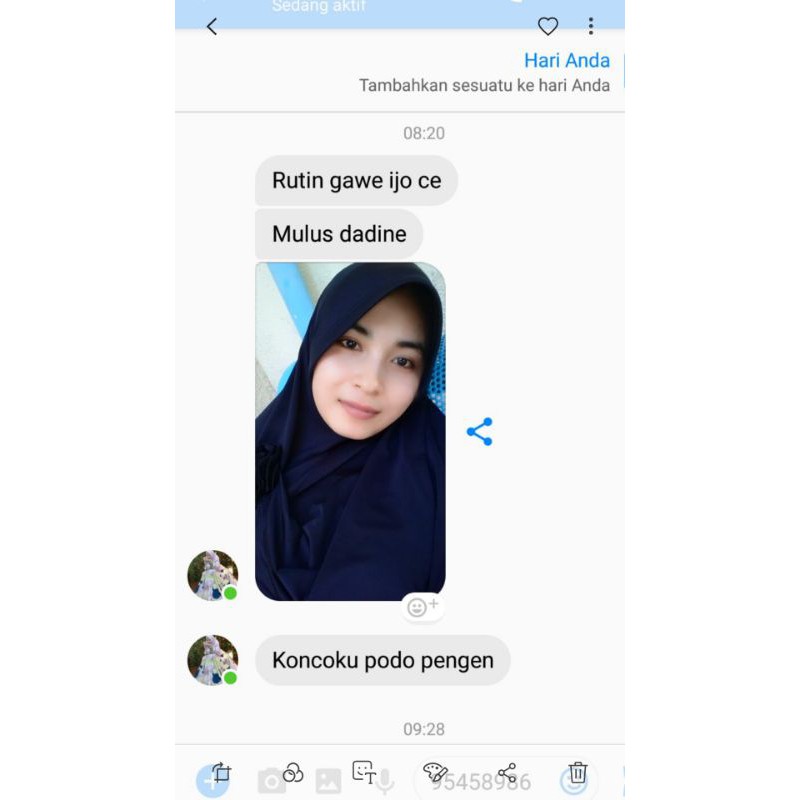Open sender avatar beside Koncoku podo pengen
800x800 pixels.
[x=213, y=660]
